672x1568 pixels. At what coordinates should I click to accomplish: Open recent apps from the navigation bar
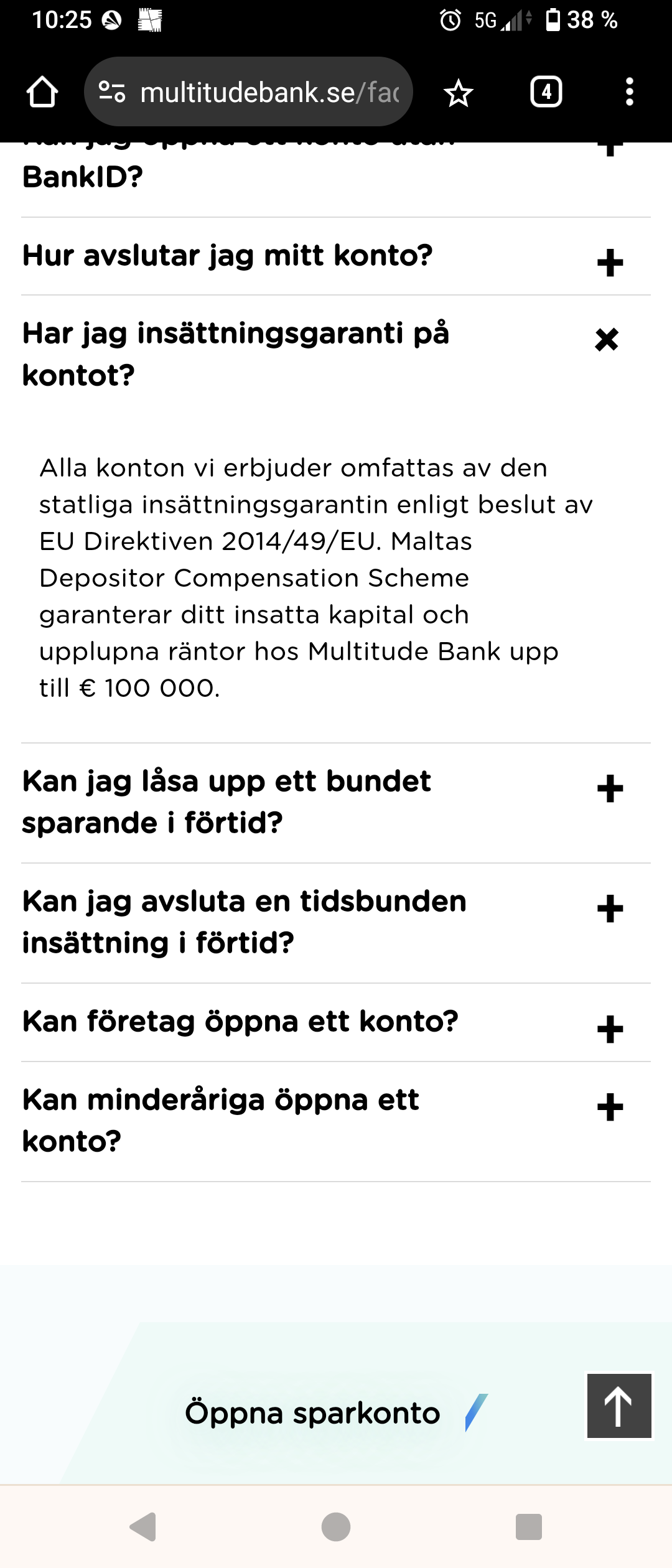click(x=529, y=1526)
